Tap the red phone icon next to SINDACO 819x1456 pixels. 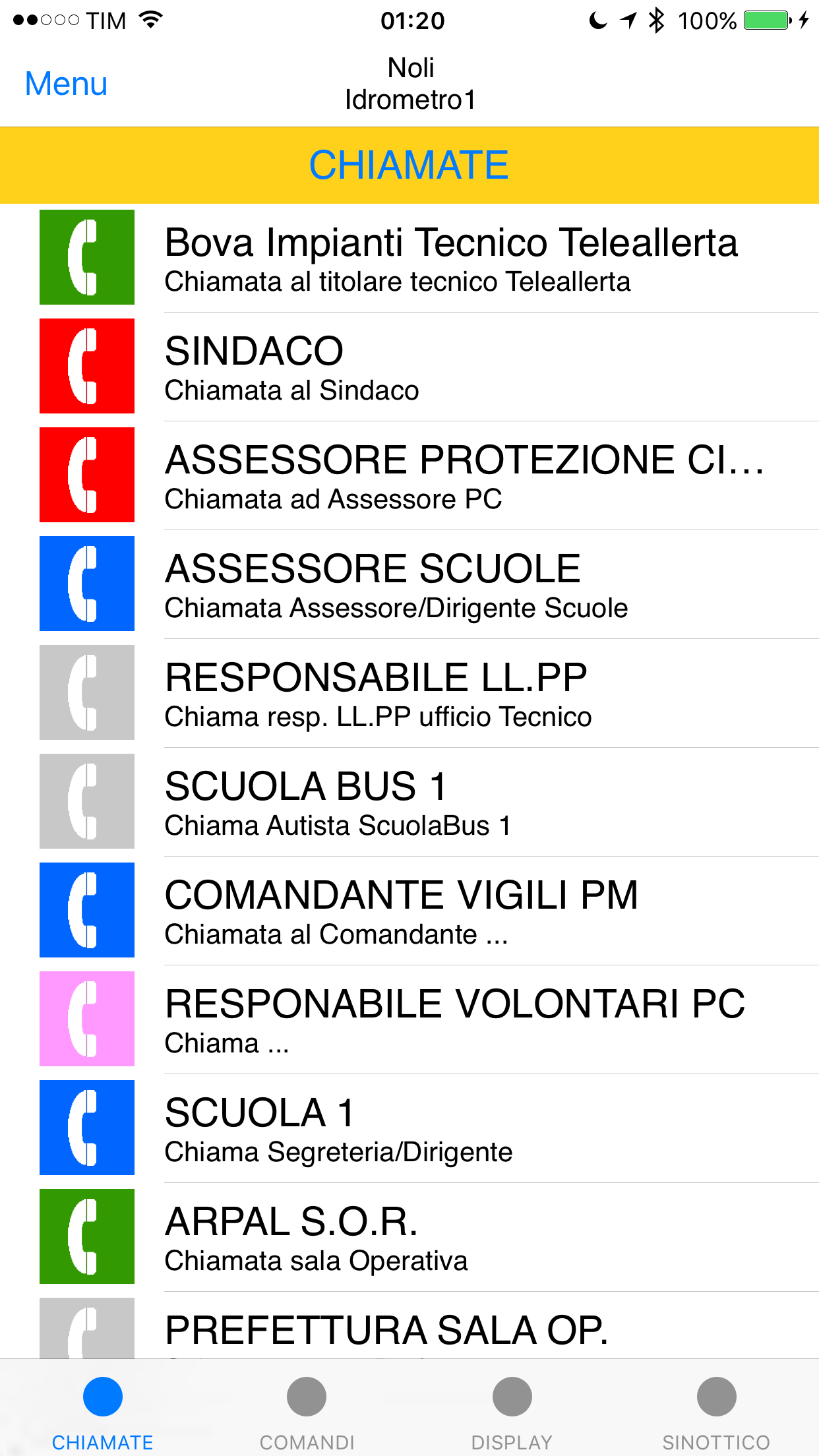coord(86,366)
